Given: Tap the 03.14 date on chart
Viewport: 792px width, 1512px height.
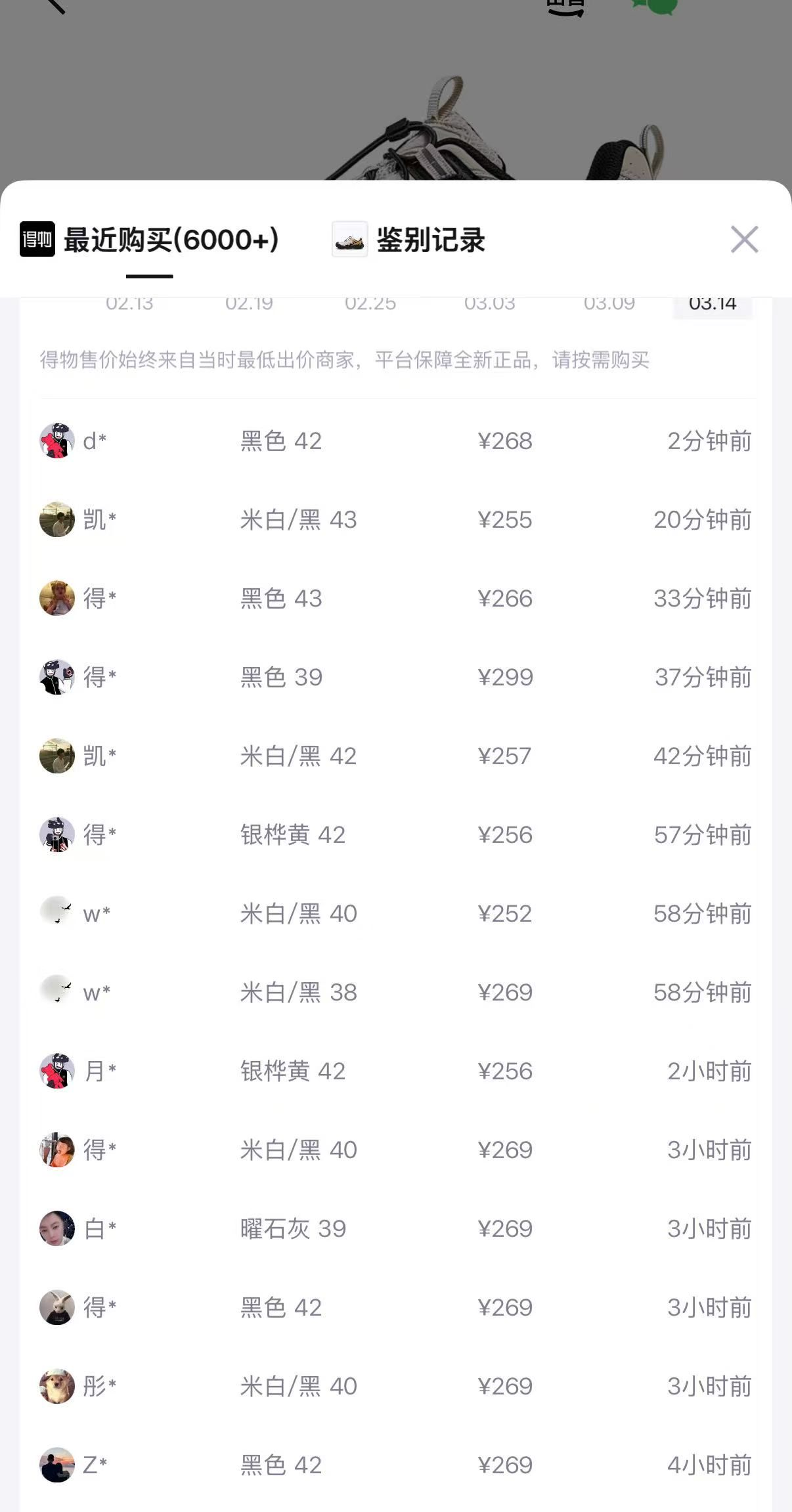Looking at the screenshot, I should pyautogui.click(x=712, y=304).
